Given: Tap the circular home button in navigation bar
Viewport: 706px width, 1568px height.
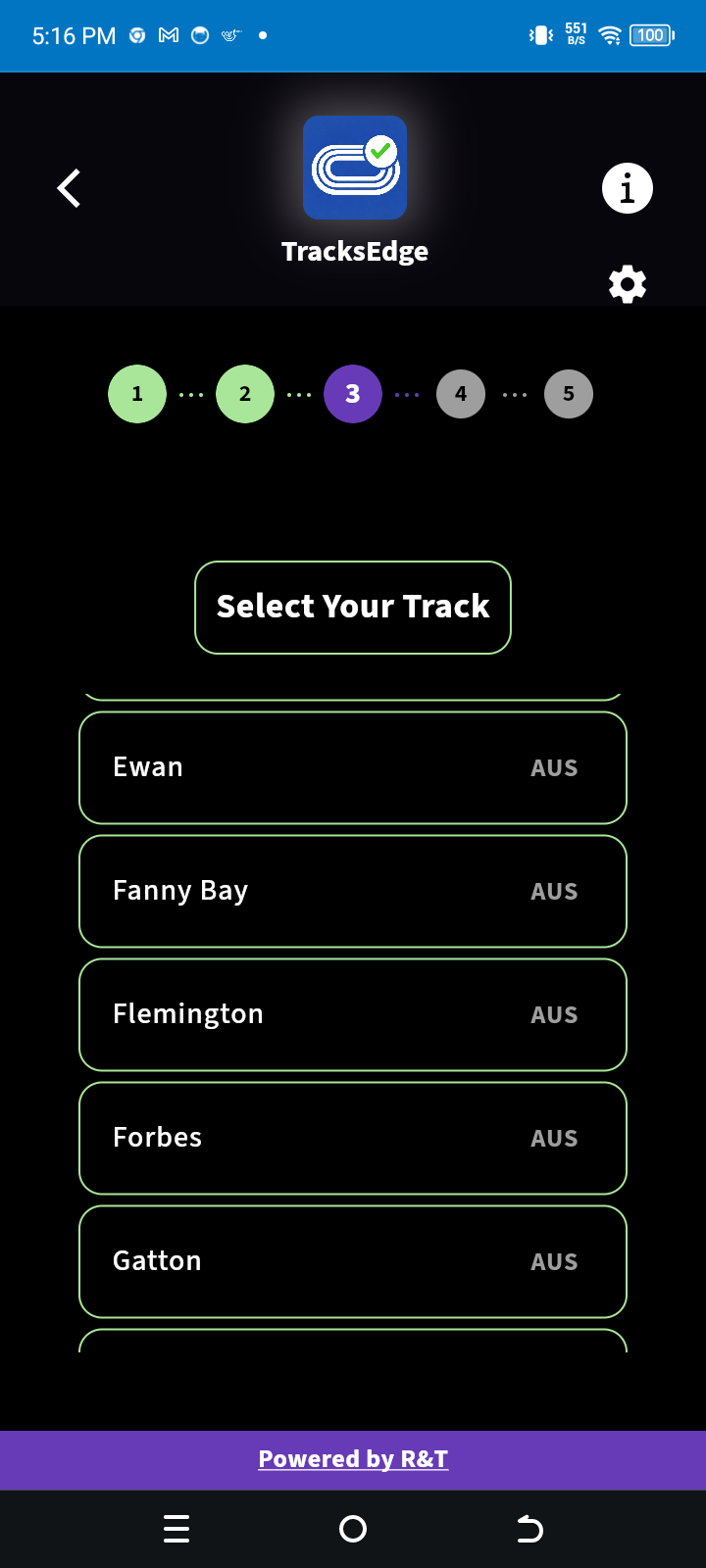Looking at the screenshot, I should pos(353,1529).
